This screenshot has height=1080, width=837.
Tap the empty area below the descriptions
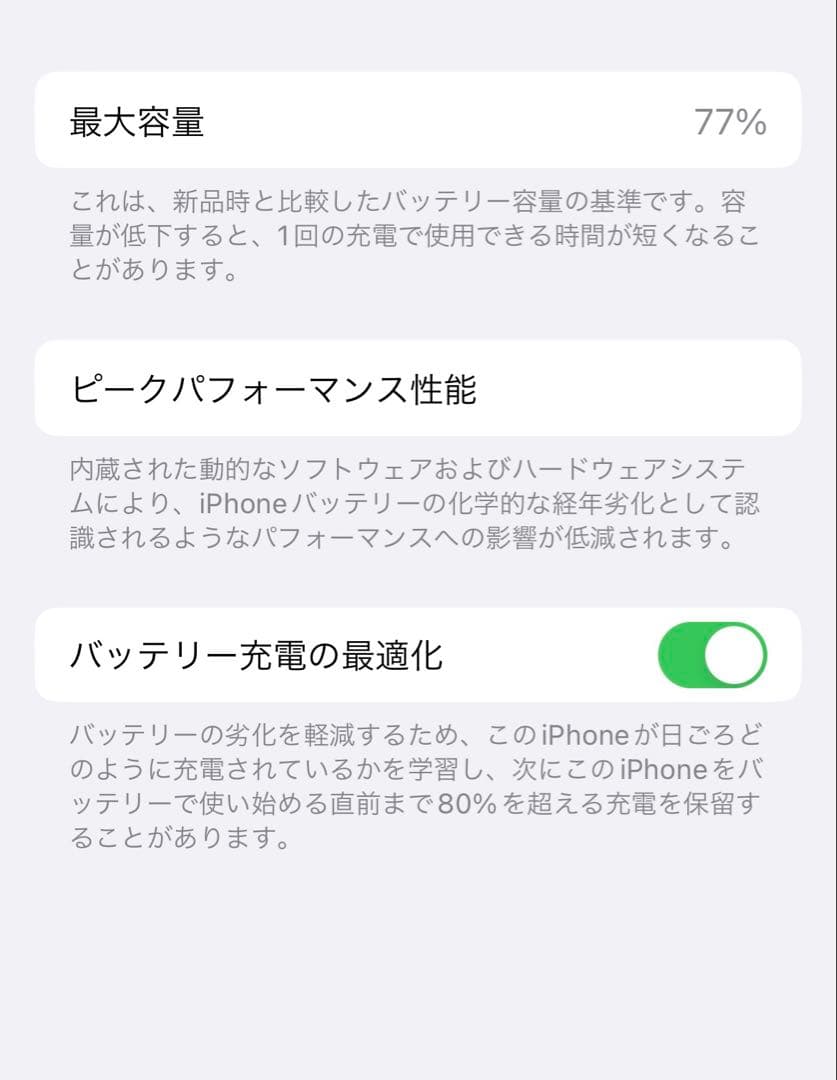(418, 970)
